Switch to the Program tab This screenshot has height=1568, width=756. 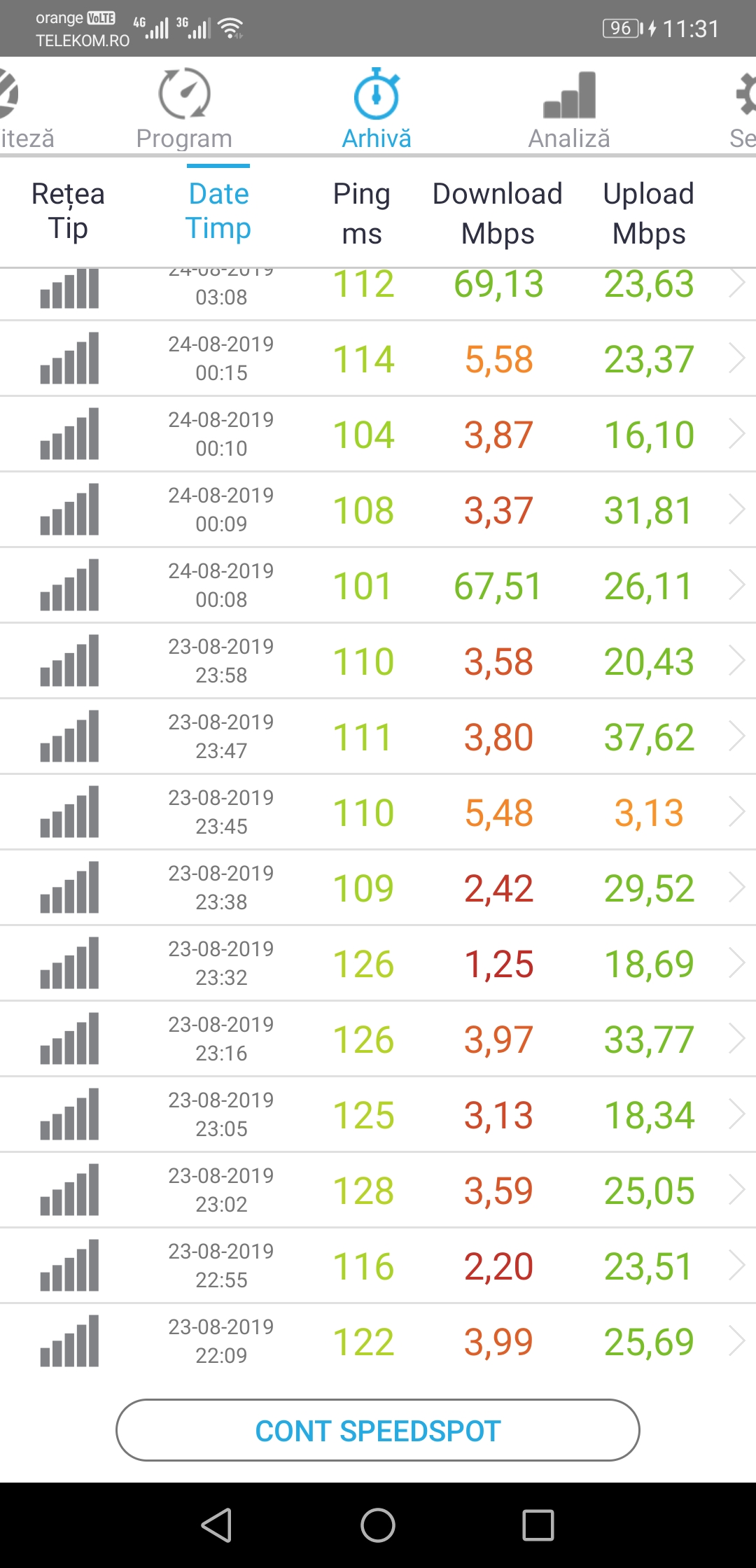184,109
